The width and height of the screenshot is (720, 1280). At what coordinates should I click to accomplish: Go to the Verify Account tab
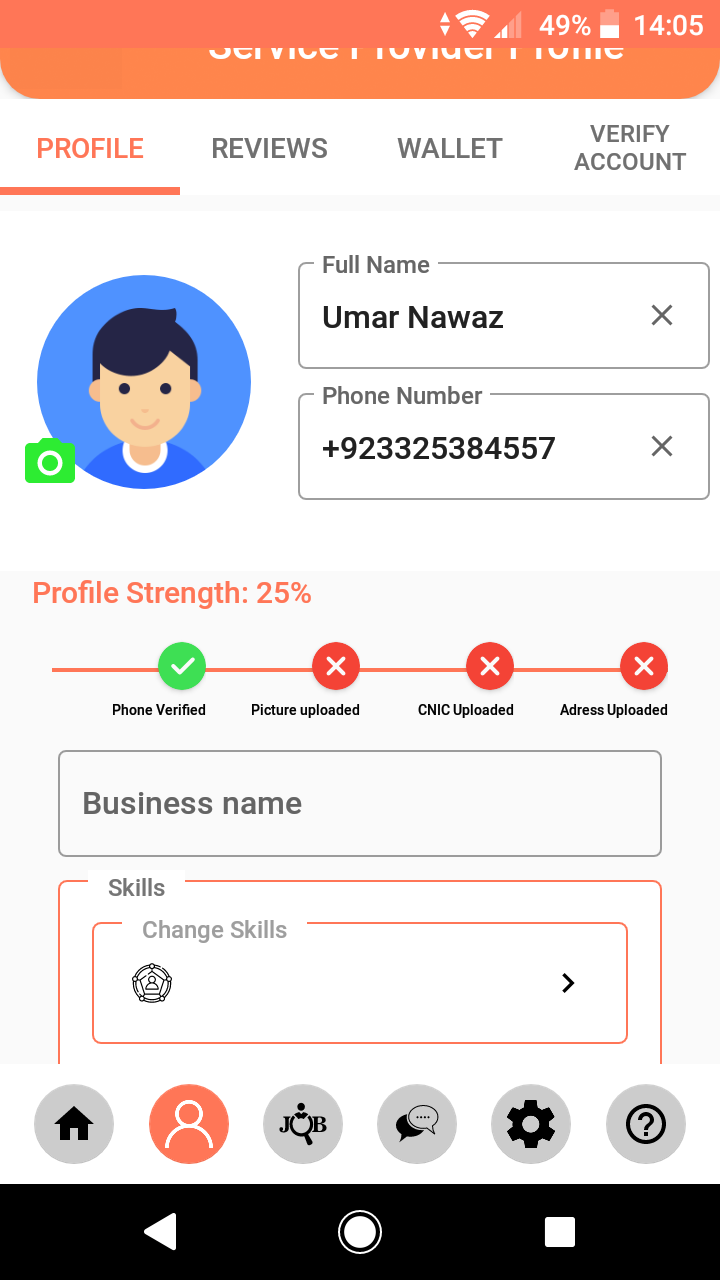click(x=629, y=148)
